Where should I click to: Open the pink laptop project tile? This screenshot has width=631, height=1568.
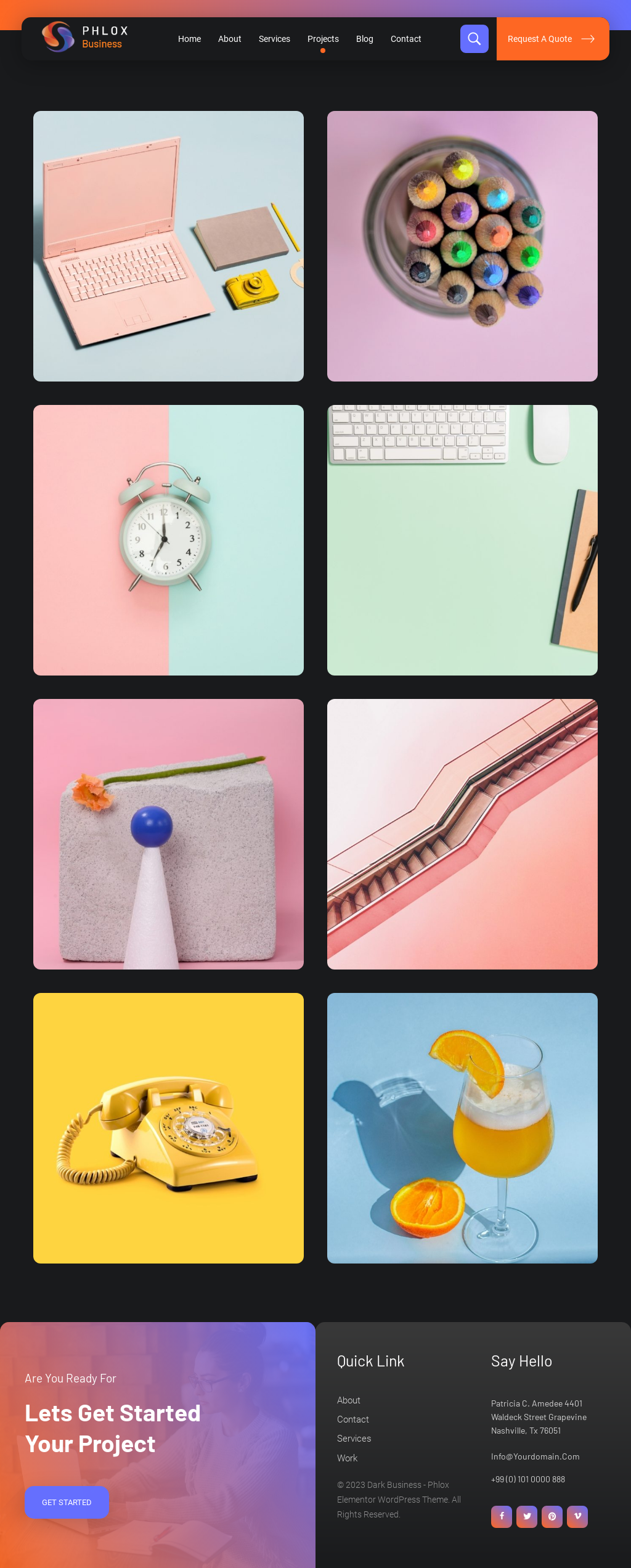point(168,246)
